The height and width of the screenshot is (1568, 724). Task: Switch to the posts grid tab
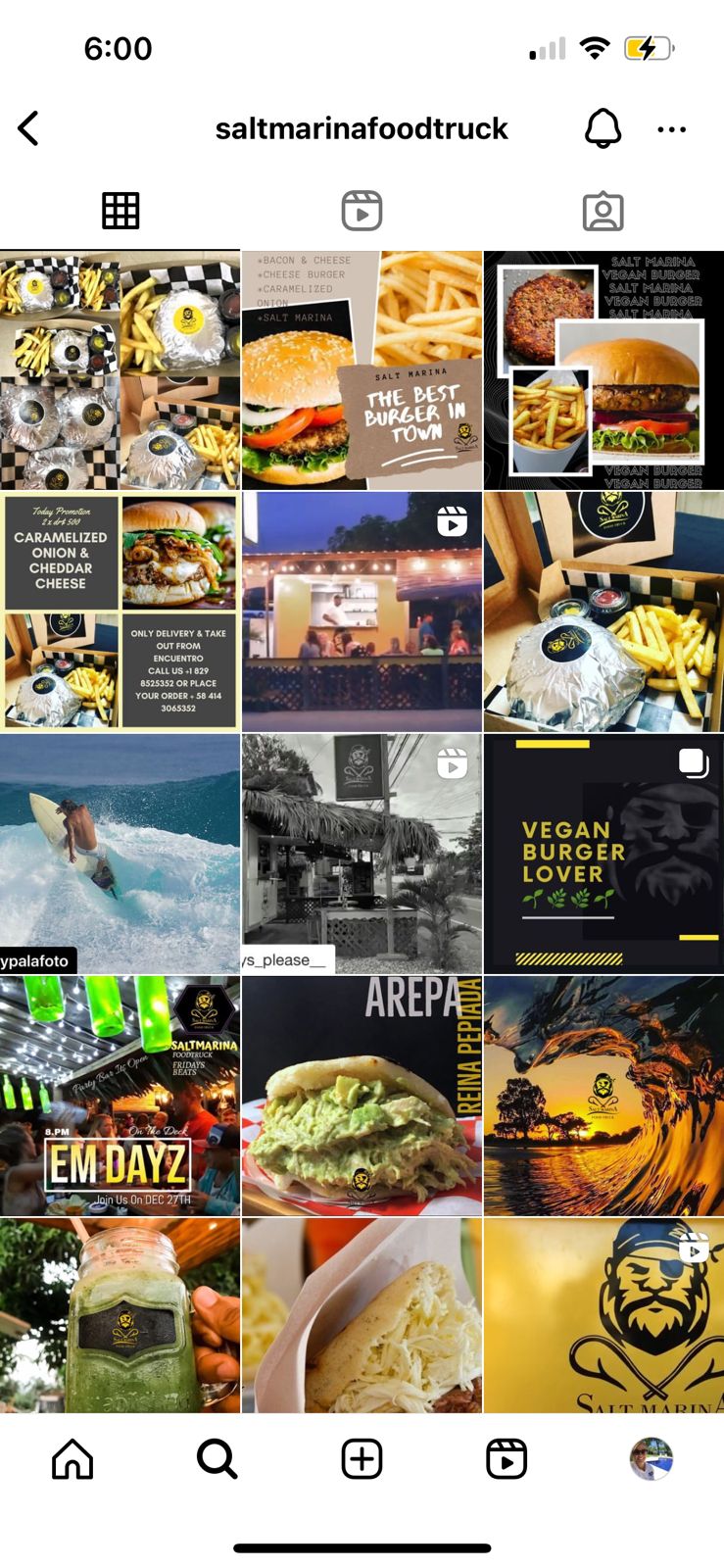click(121, 211)
